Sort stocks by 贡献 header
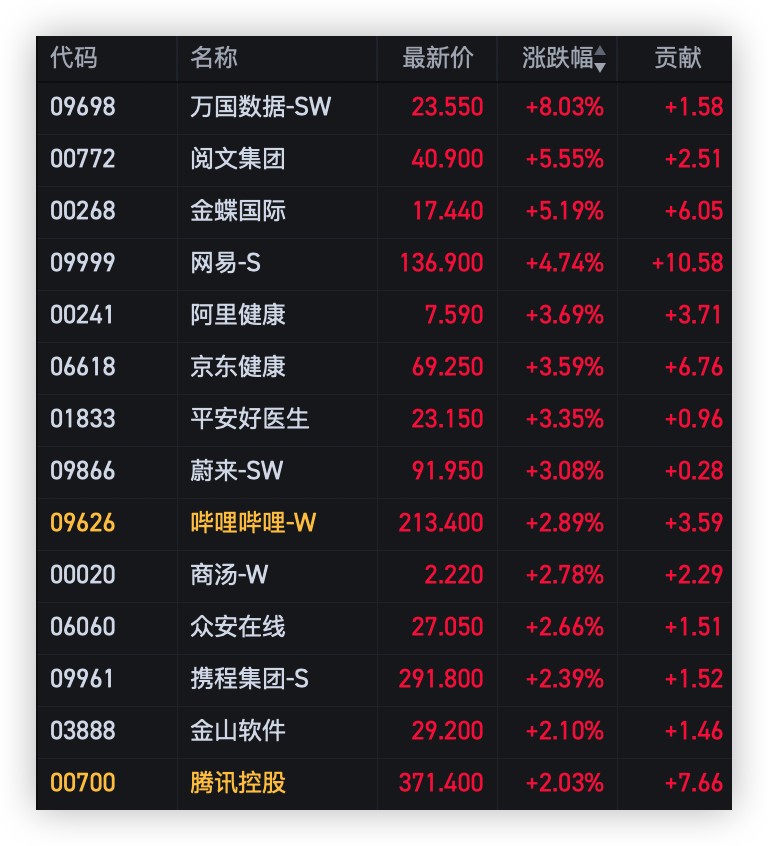Image resolution: width=768 pixels, height=846 pixels. 677,58
